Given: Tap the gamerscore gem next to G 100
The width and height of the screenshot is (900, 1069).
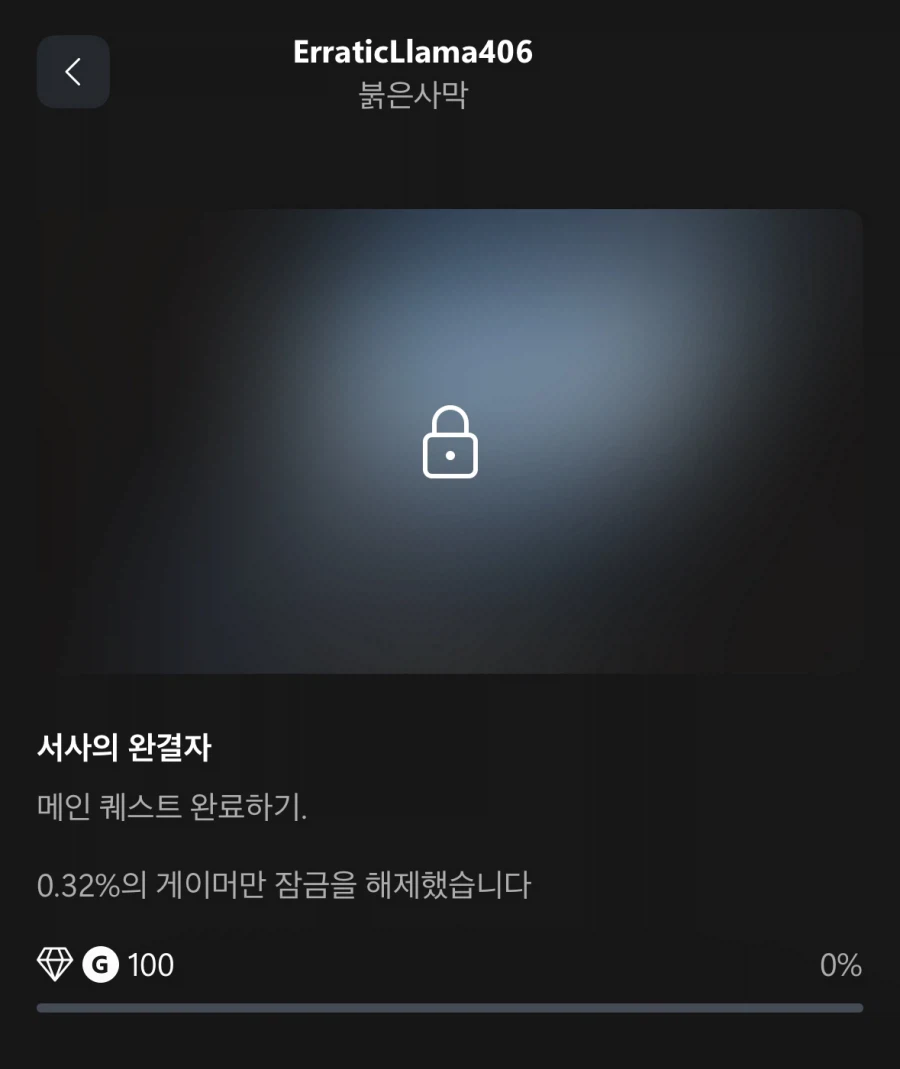Looking at the screenshot, I should coord(55,964).
